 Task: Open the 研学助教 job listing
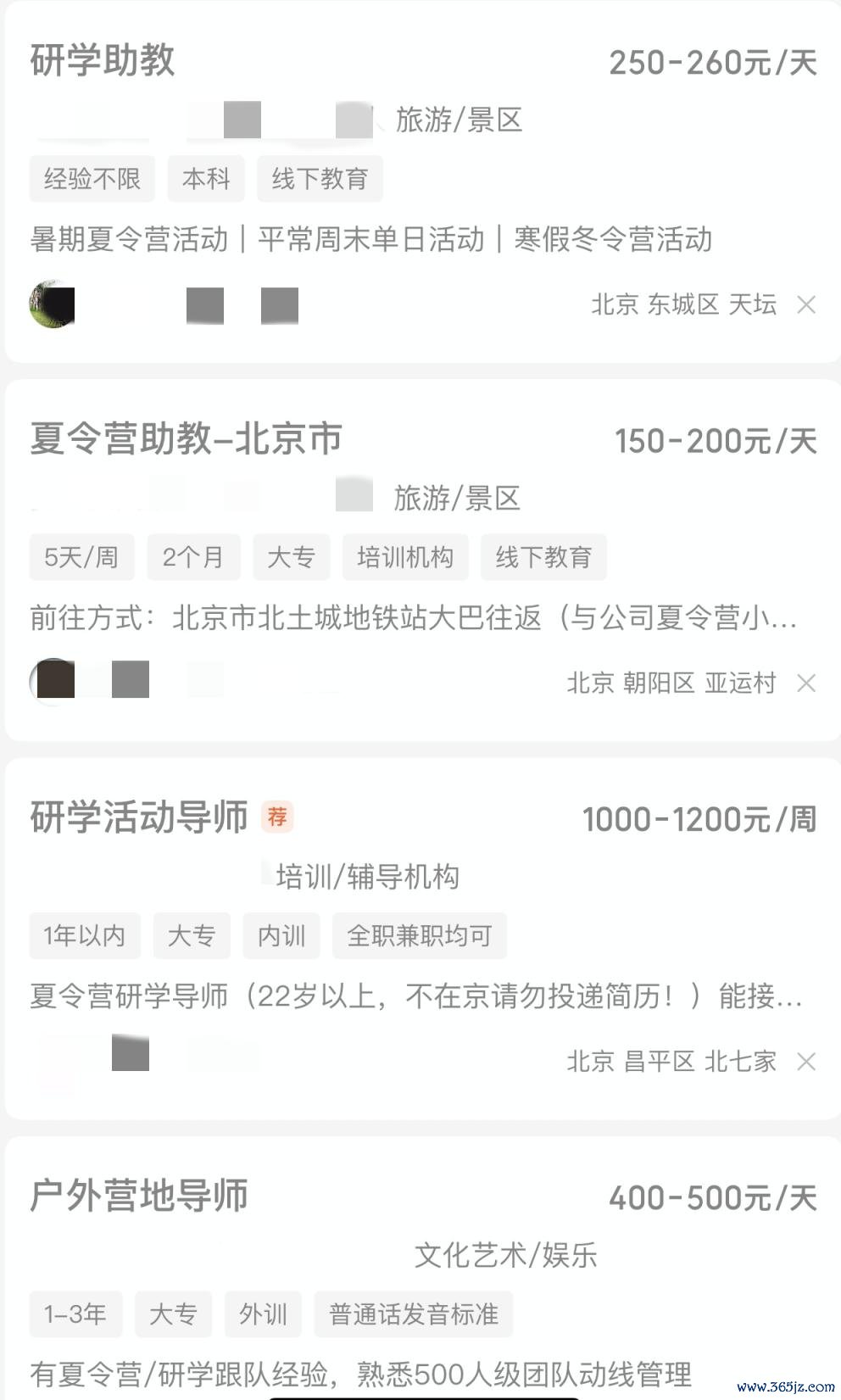tap(103, 61)
